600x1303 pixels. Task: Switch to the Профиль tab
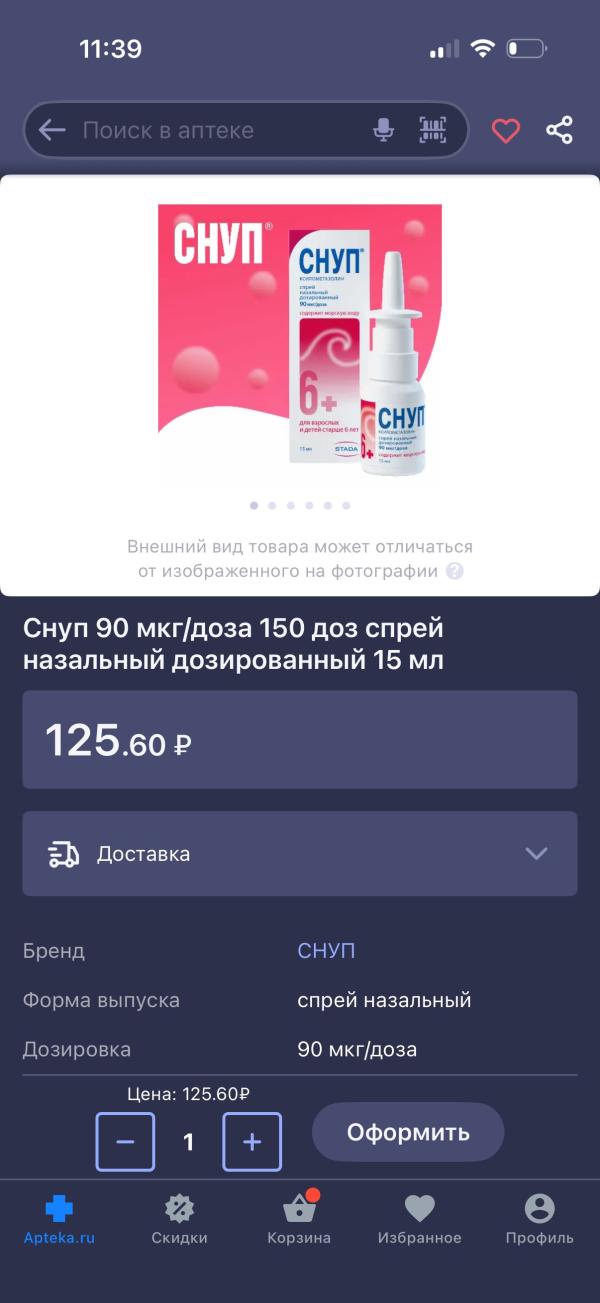point(540,1220)
